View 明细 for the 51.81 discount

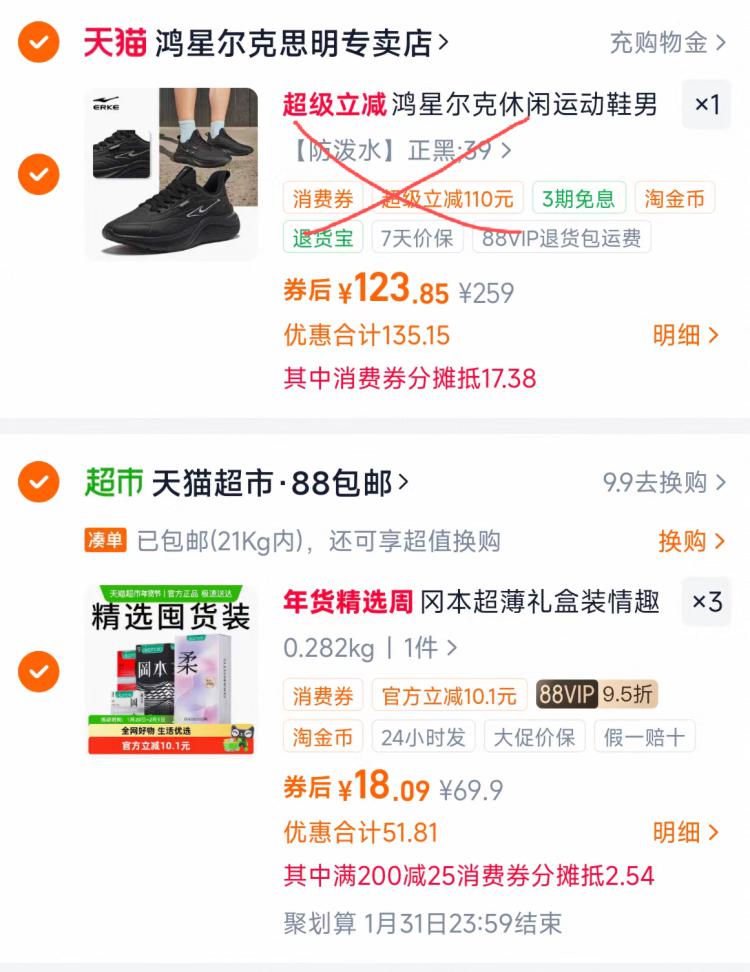(685, 833)
